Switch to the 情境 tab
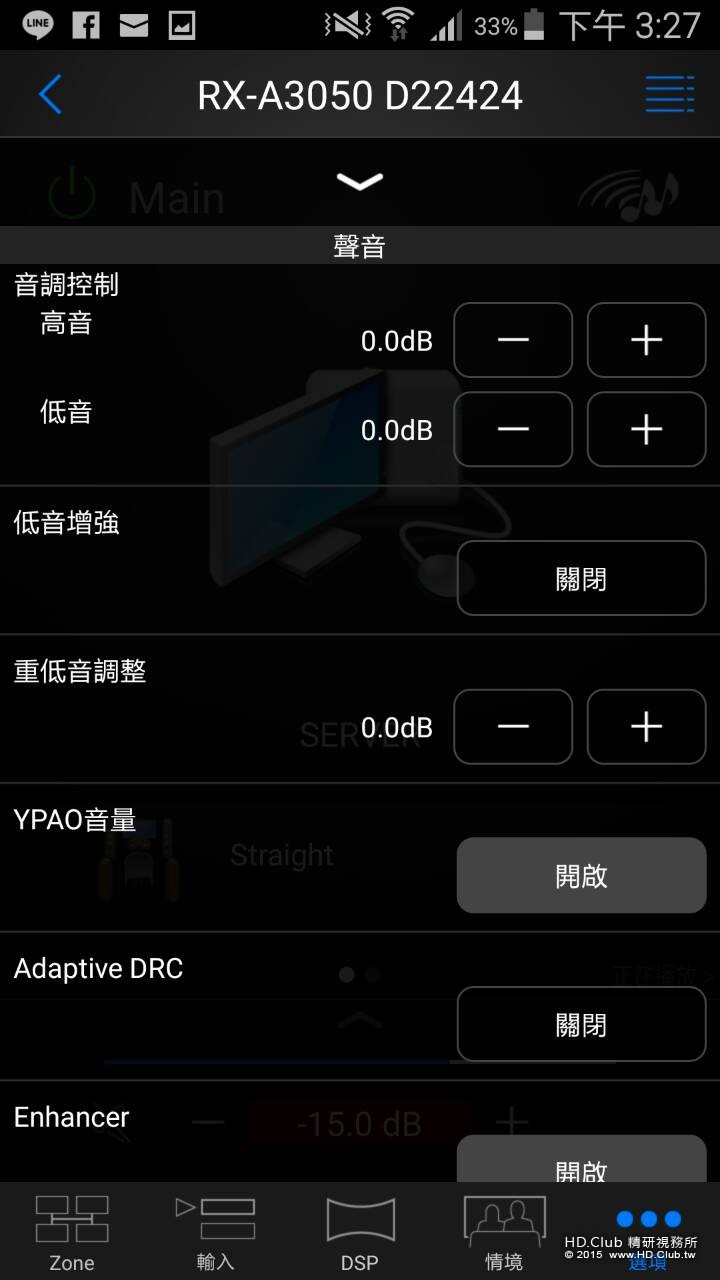 tap(503, 1232)
